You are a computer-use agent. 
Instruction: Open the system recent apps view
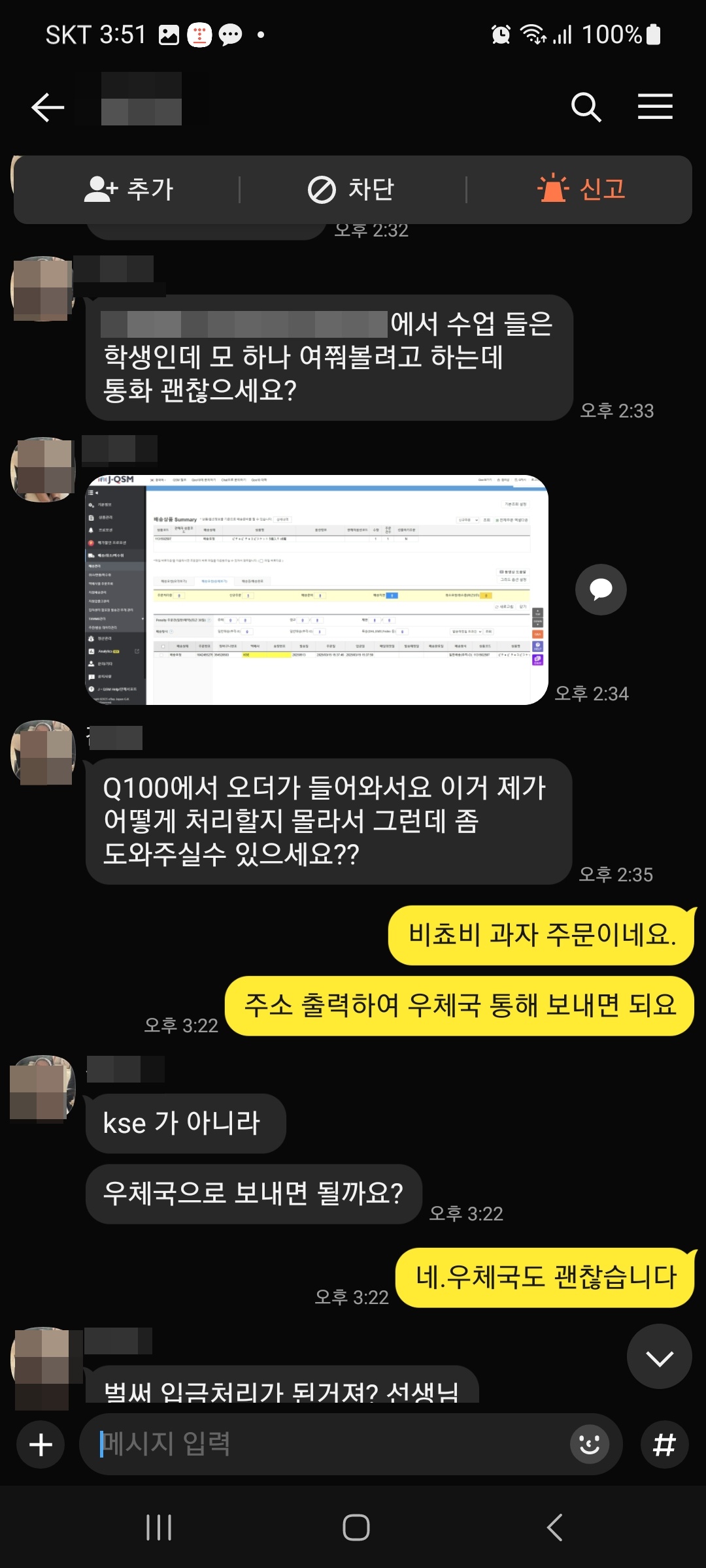coord(159,1527)
